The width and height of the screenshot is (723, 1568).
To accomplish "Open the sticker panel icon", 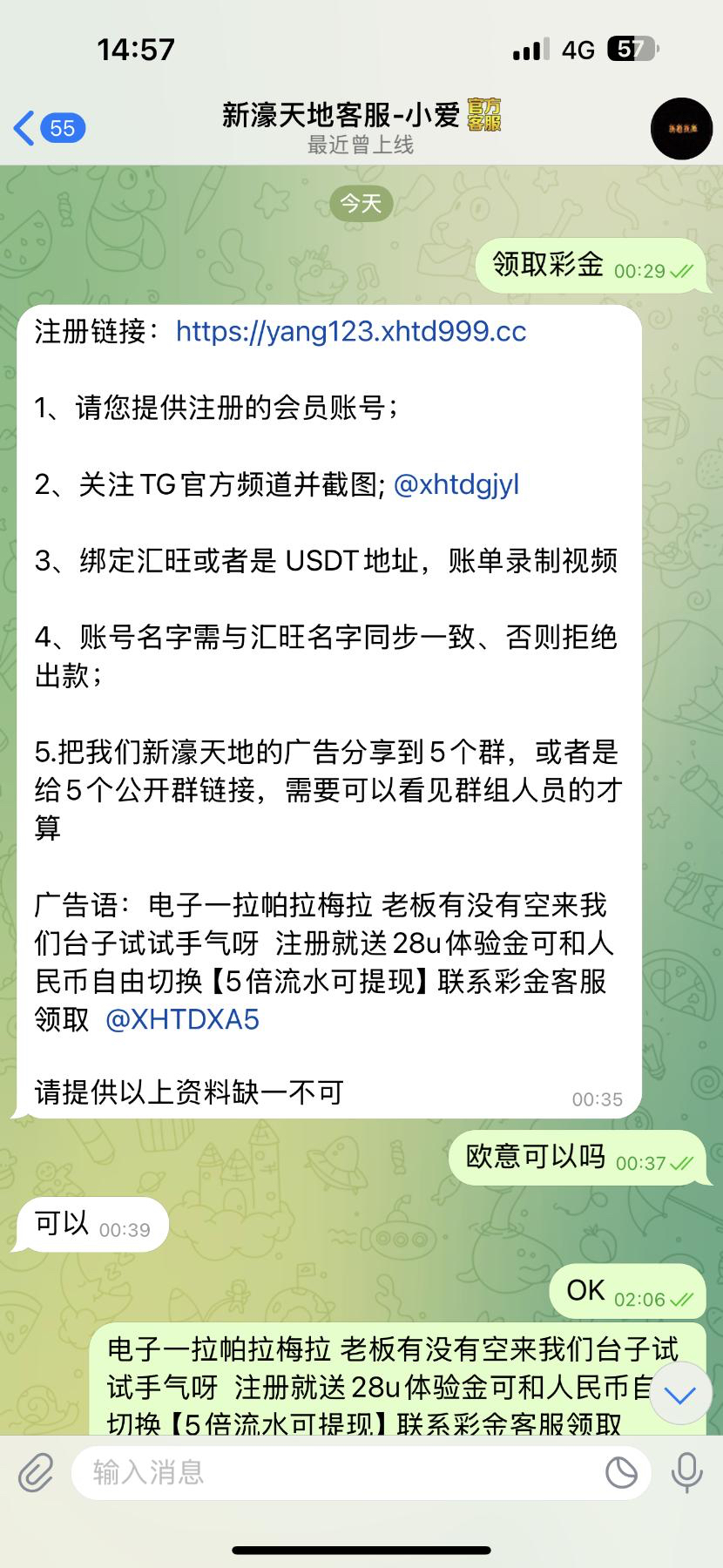I will 621,1473.
